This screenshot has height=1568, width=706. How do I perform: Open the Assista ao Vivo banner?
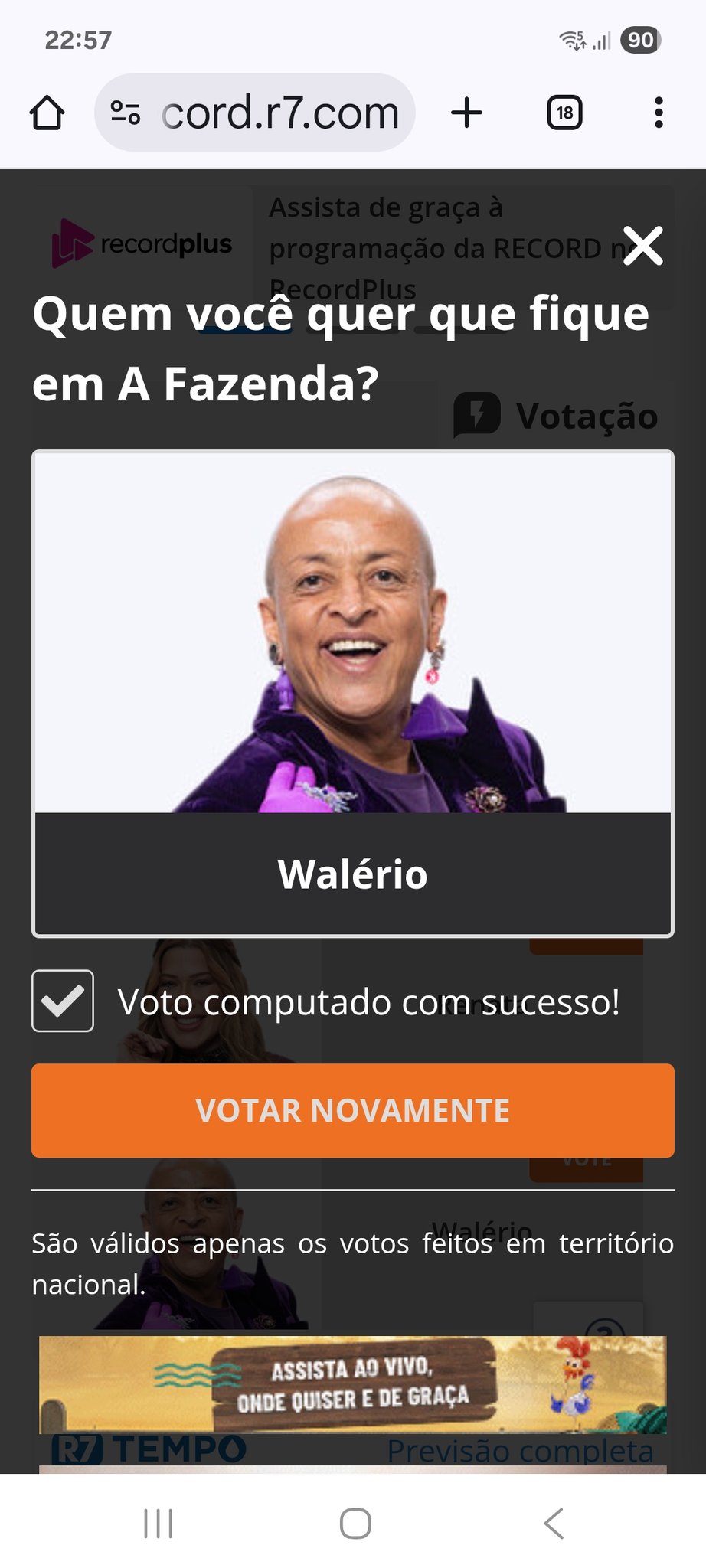pyautogui.click(x=352, y=1384)
